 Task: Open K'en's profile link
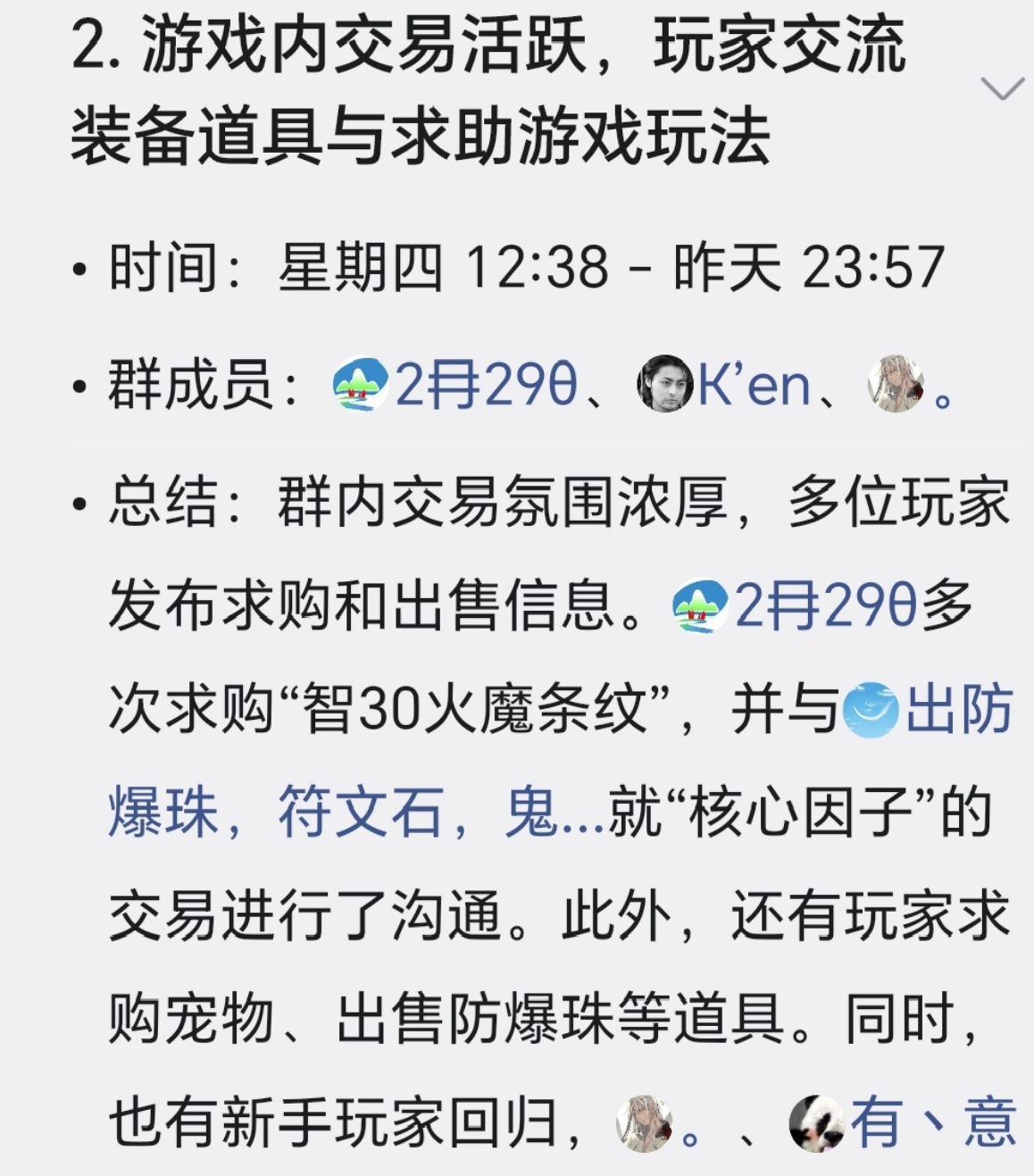753,386
